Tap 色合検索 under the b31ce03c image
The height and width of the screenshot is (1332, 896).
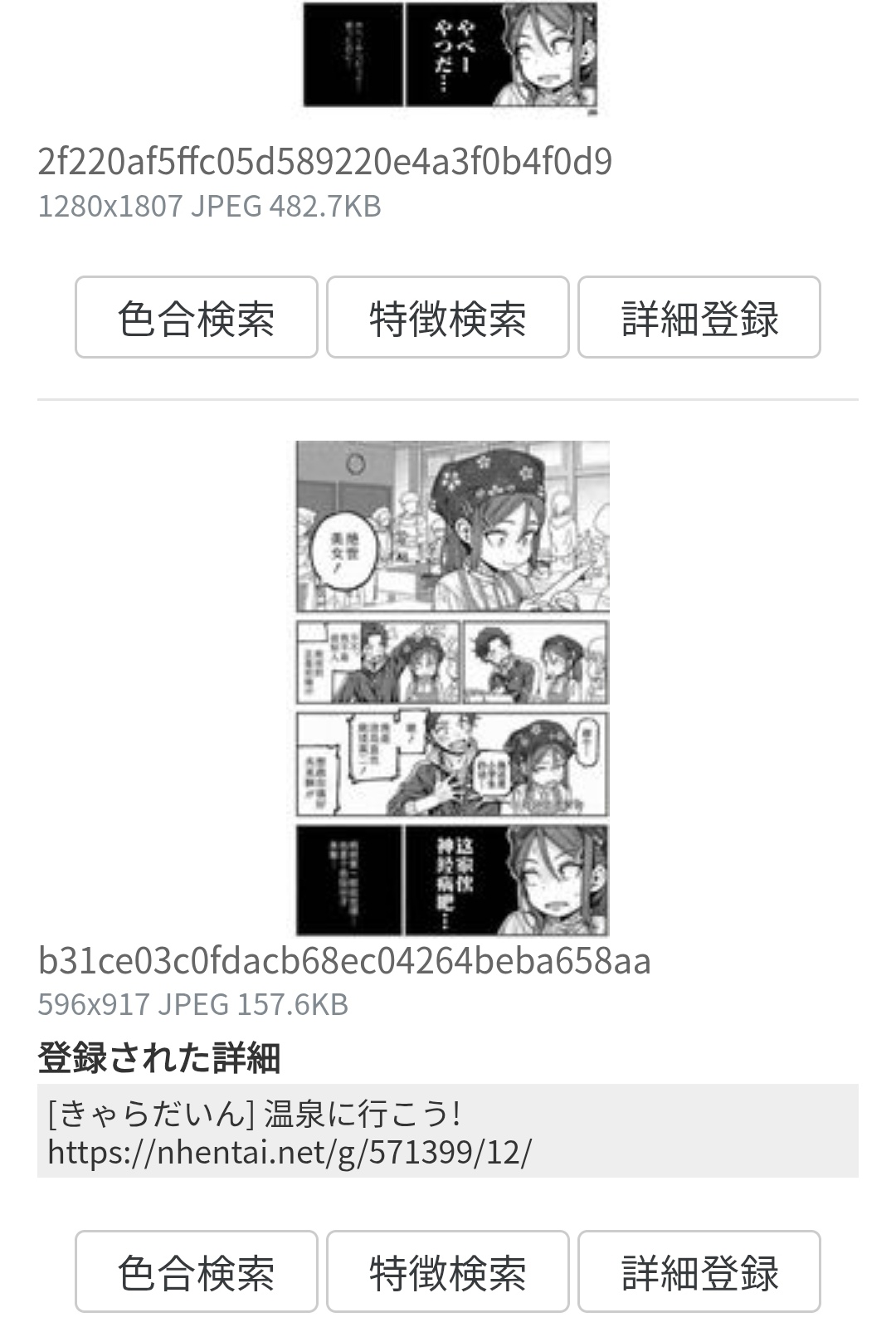click(x=197, y=1271)
